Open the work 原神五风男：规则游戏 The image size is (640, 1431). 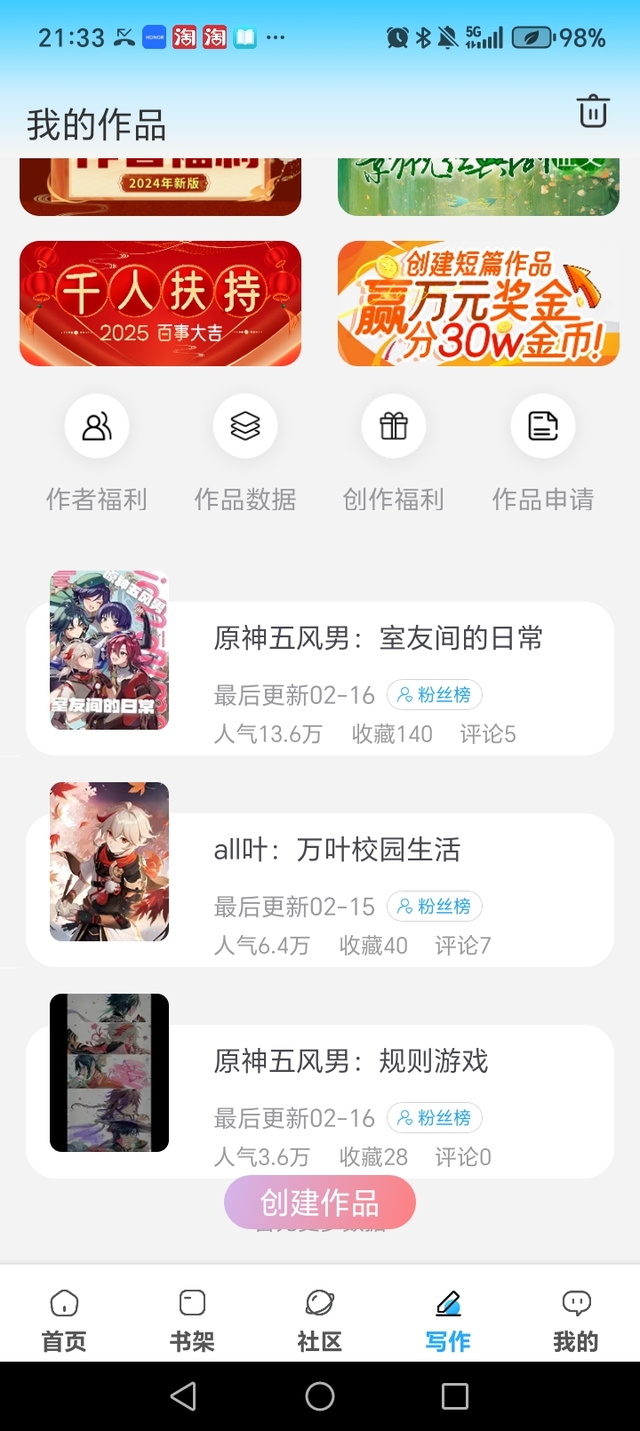tap(350, 1061)
